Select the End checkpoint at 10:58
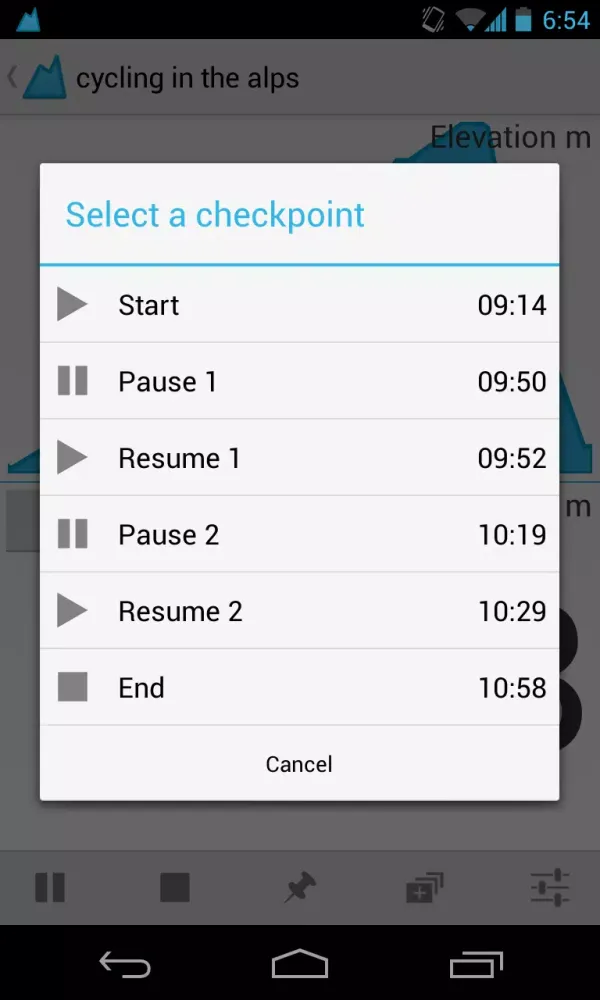 pyautogui.click(x=299, y=688)
